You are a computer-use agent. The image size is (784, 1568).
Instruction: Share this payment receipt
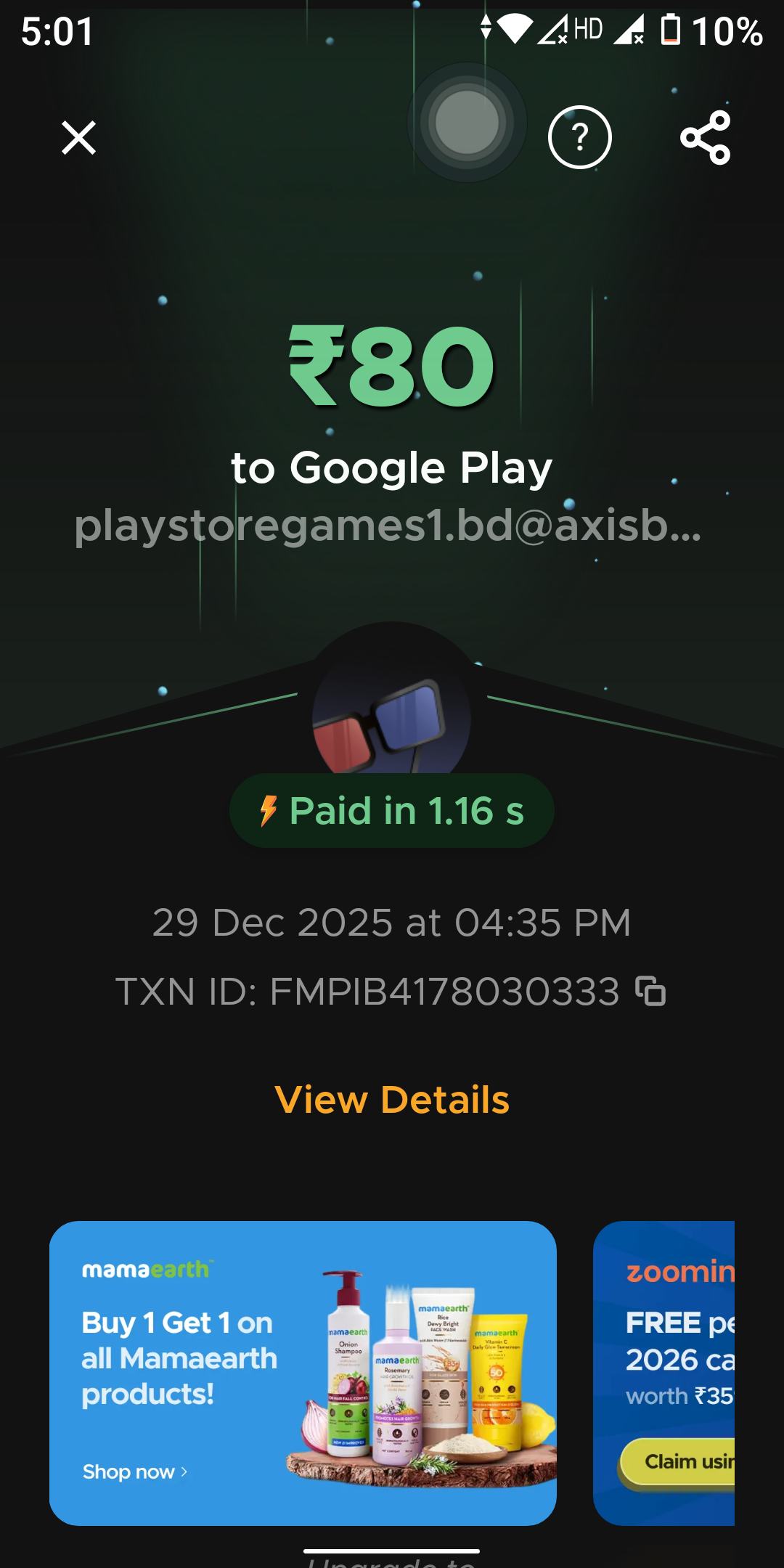pos(705,137)
